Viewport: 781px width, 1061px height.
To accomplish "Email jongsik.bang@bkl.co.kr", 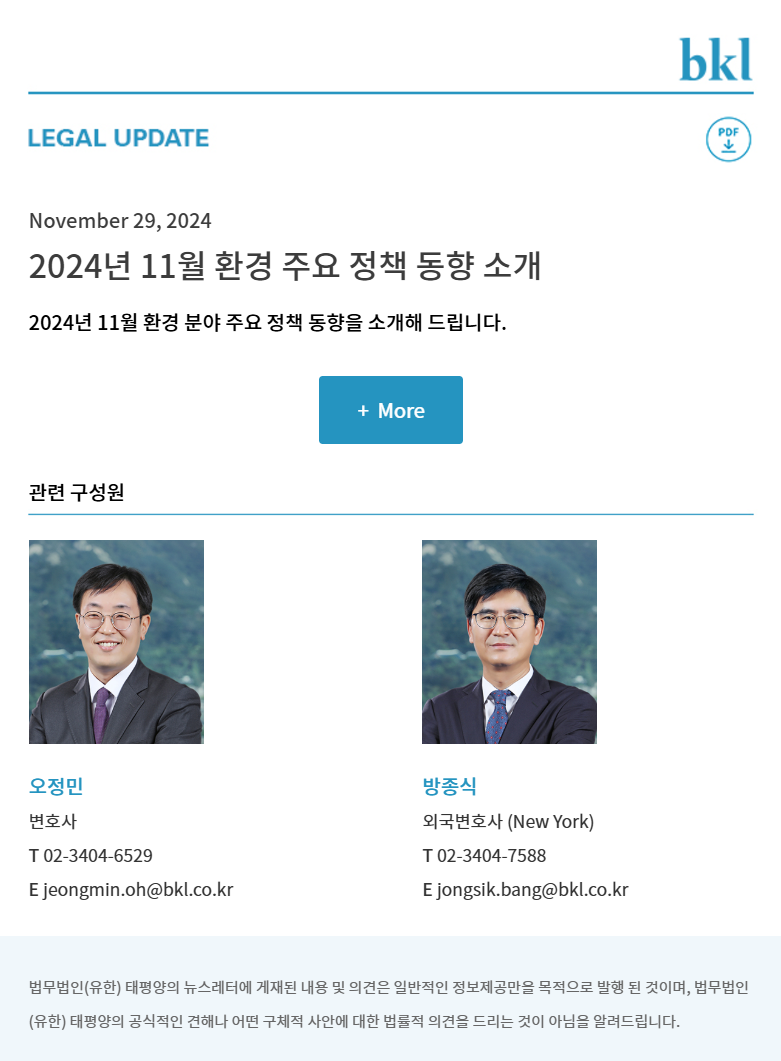I will 532,890.
